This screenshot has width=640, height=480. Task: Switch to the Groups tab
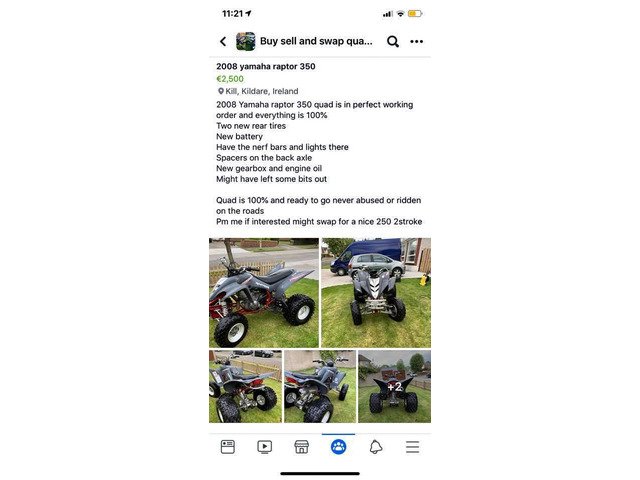[x=338, y=447]
